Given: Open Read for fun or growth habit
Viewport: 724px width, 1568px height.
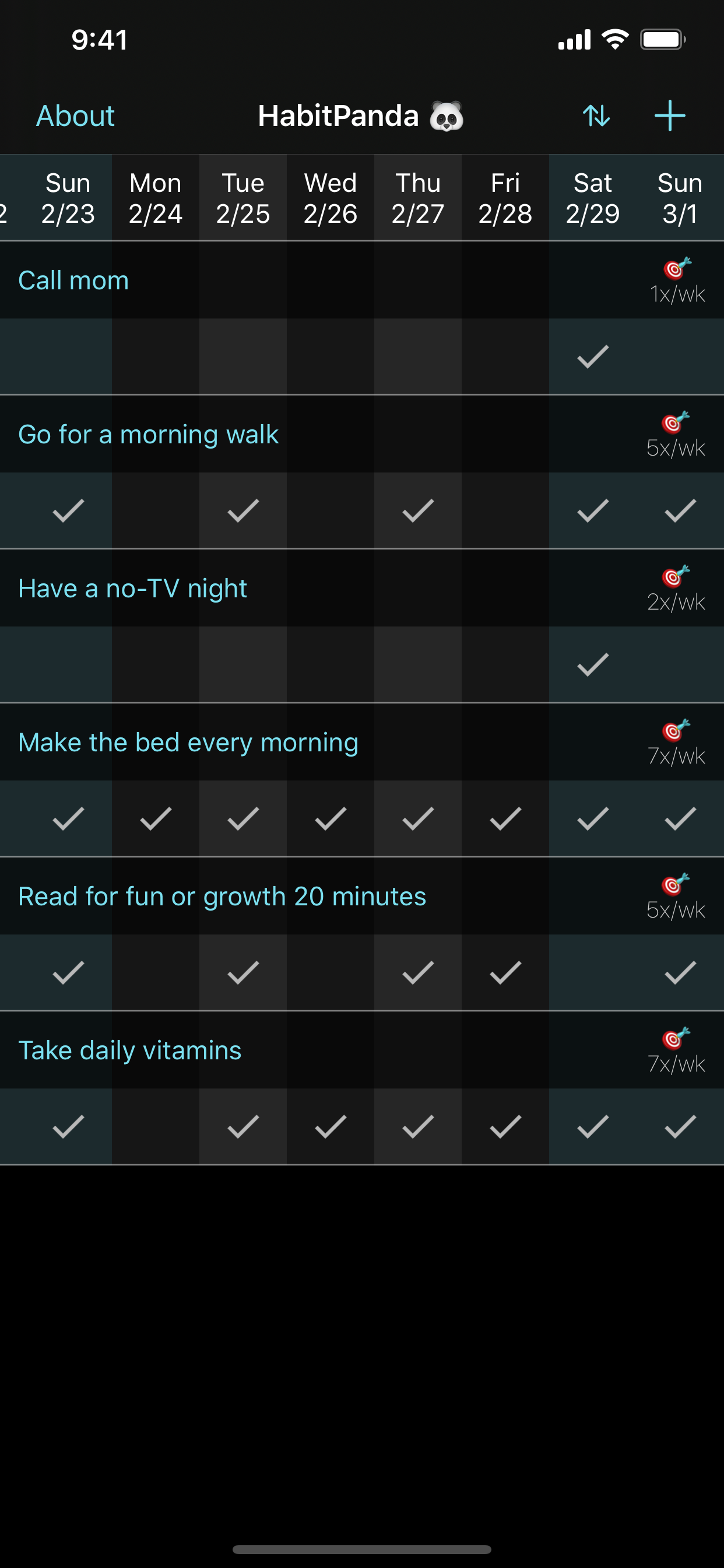Looking at the screenshot, I should [222, 897].
